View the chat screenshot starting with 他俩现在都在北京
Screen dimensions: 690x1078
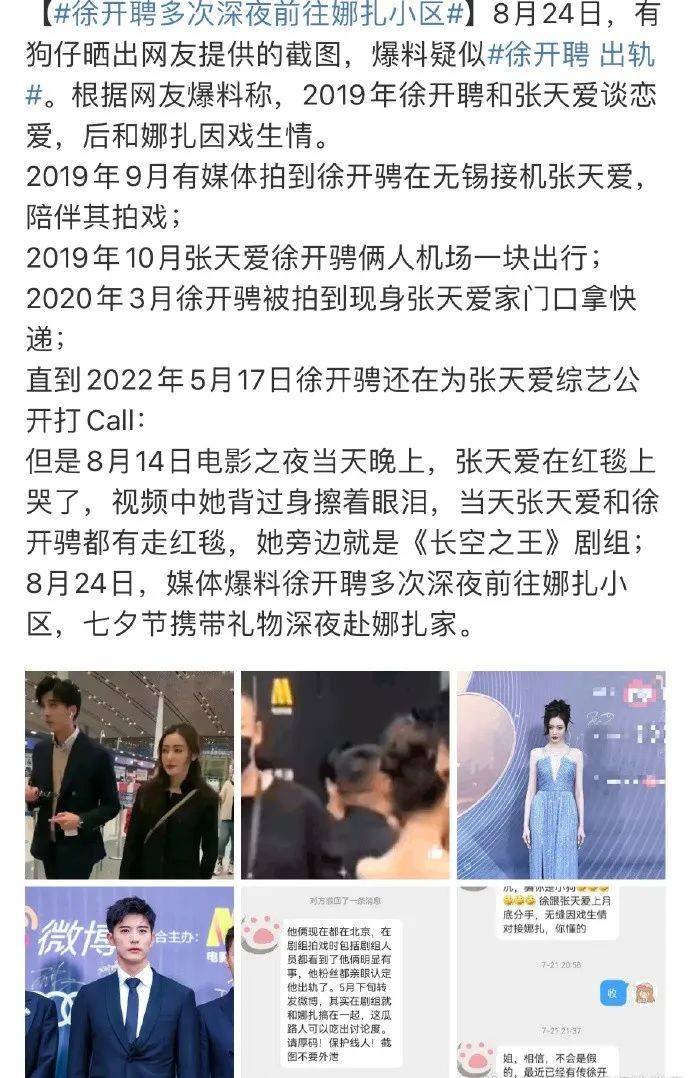345,980
